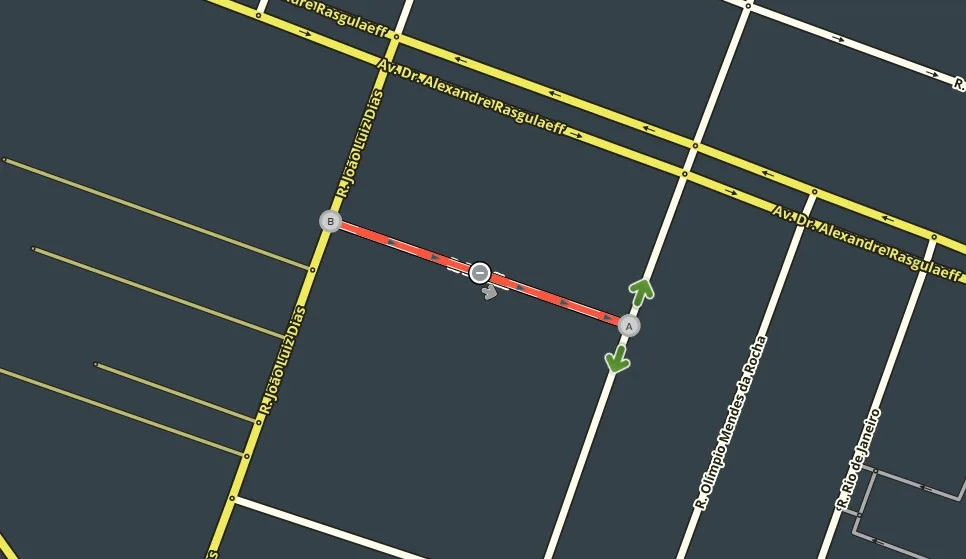Select junction node A on the red segment
Viewport: 966px width, 559px height.
(628, 325)
